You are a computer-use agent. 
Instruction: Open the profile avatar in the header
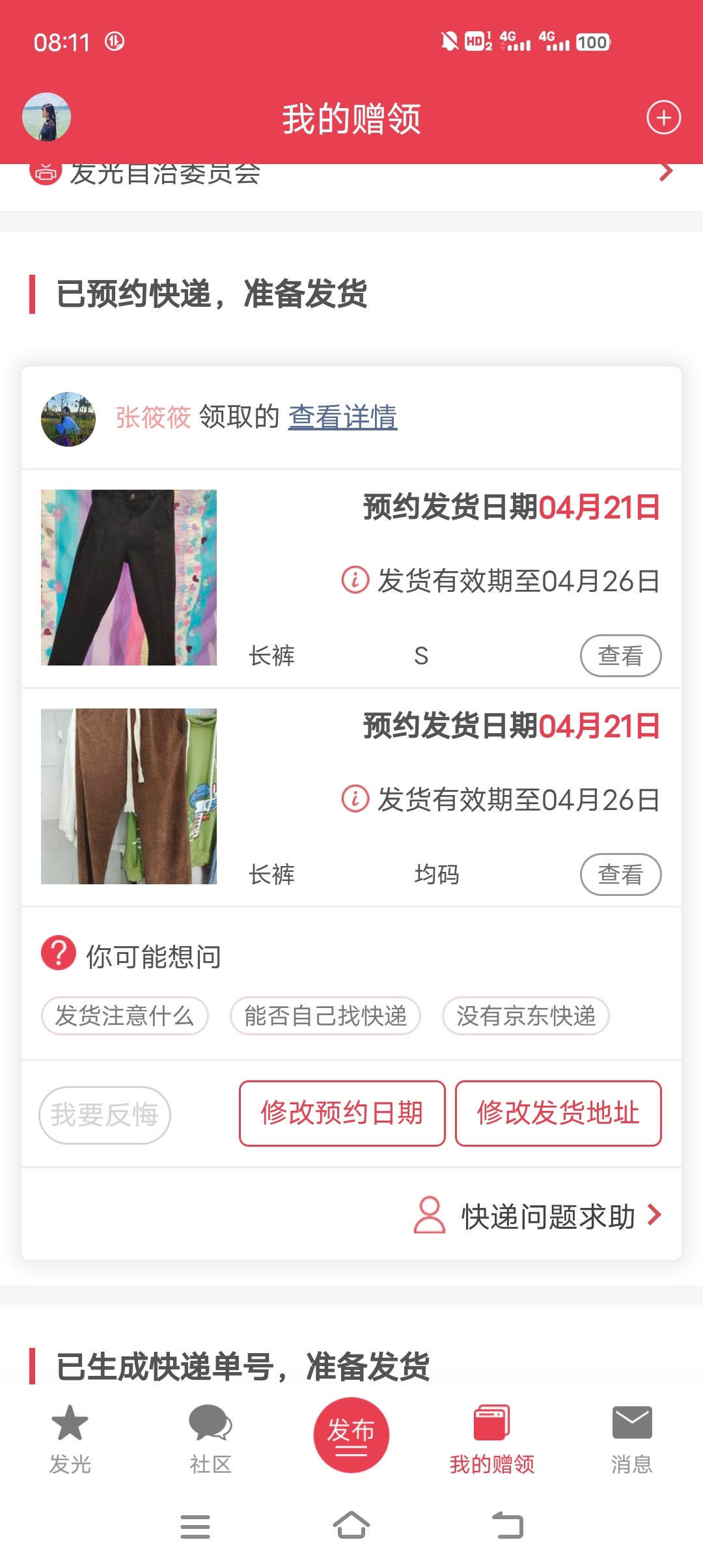[x=46, y=117]
